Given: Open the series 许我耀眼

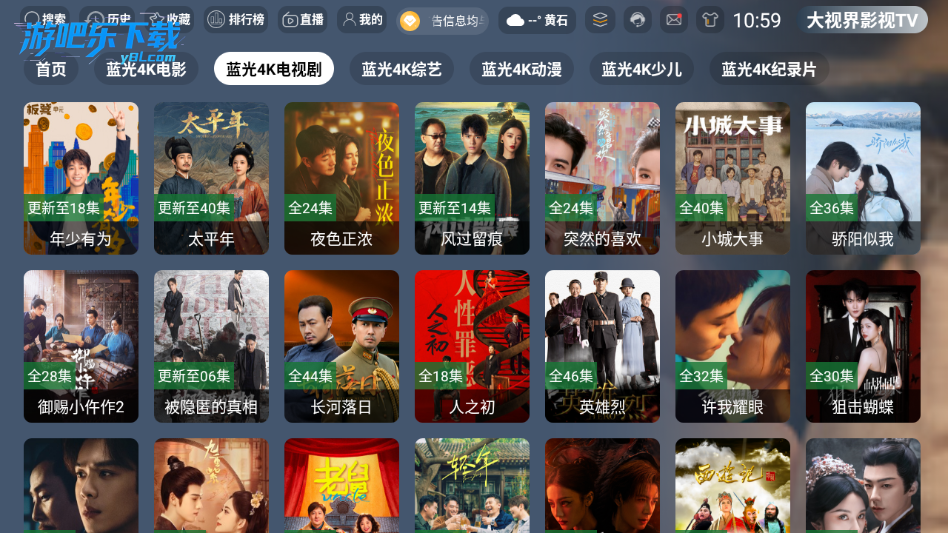Looking at the screenshot, I should click(732, 346).
